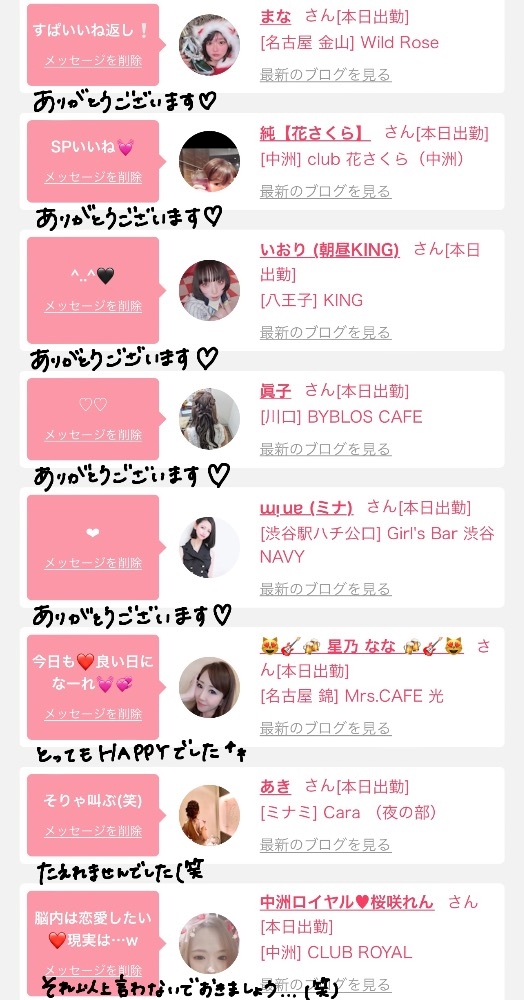The width and height of the screenshot is (524, 1000).
Task: Open 眞子's profile name link
Action: click(275, 391)
